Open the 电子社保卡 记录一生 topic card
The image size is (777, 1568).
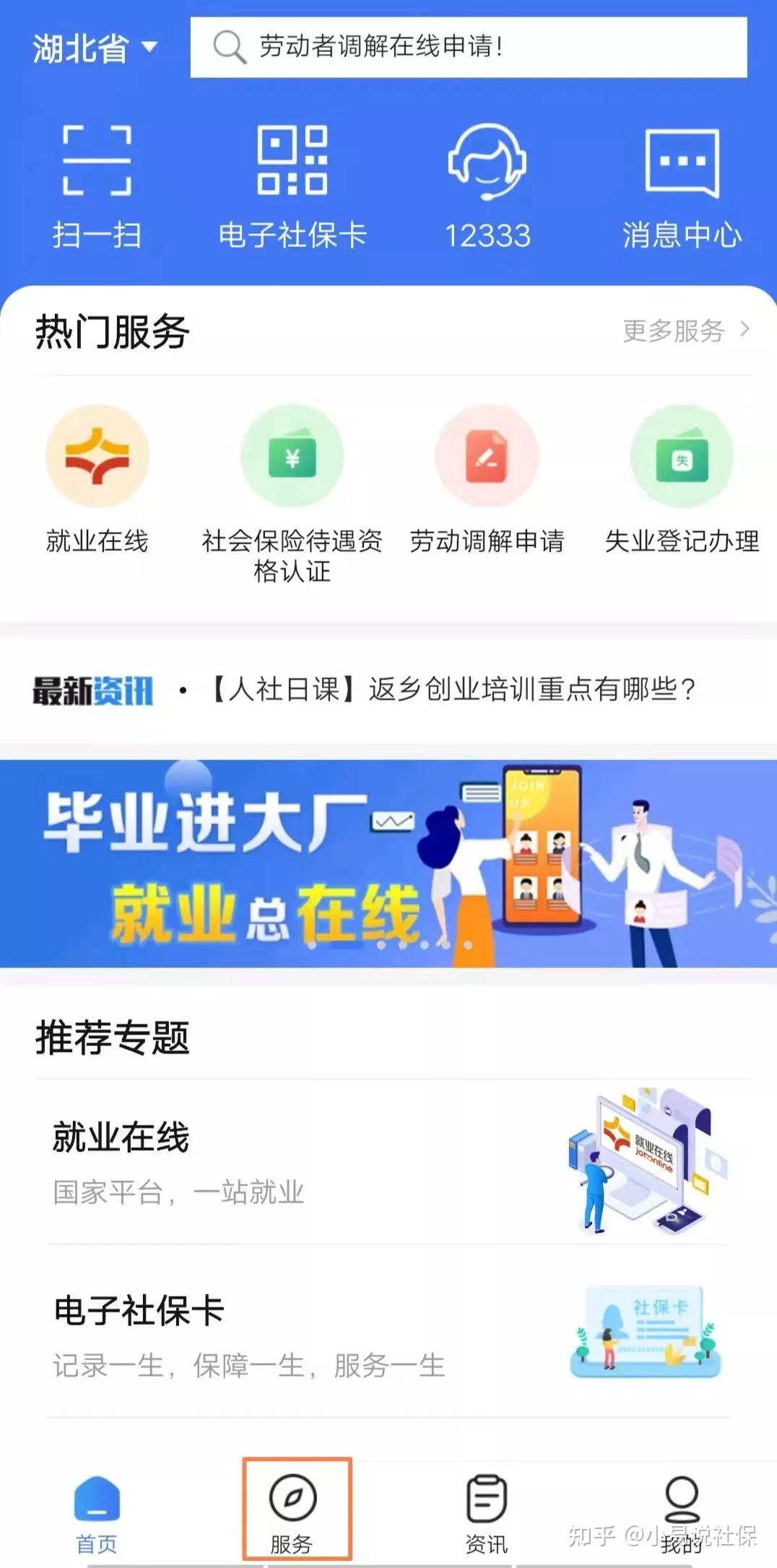click(x=388, y=1334)
